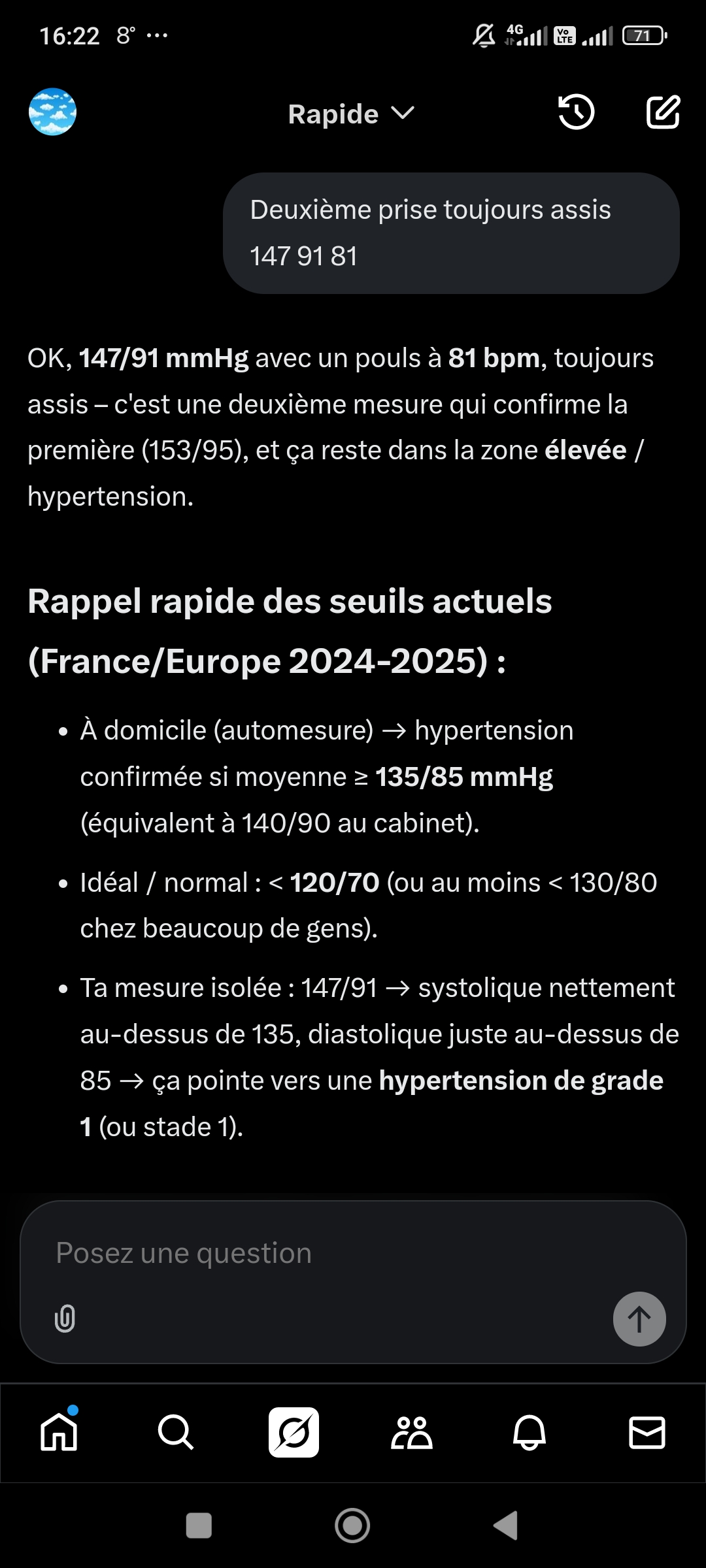Open the notifications bell tab

[x=529, y=1432]
